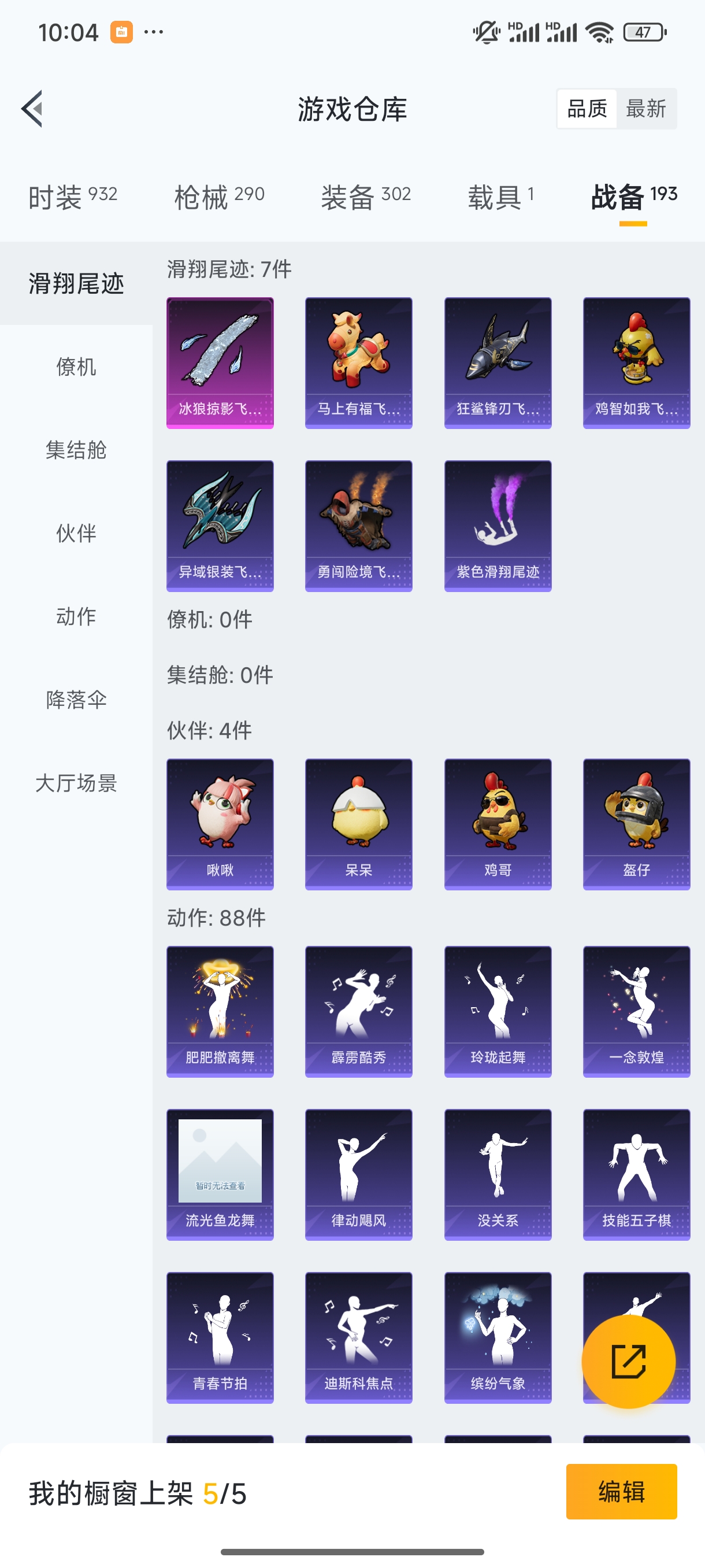The width and height of the screenshot is (705, 1568).
Task: Select the 盔仔 helmet chick partner icon
Action: pyautogui.click(x=636, y=825)
